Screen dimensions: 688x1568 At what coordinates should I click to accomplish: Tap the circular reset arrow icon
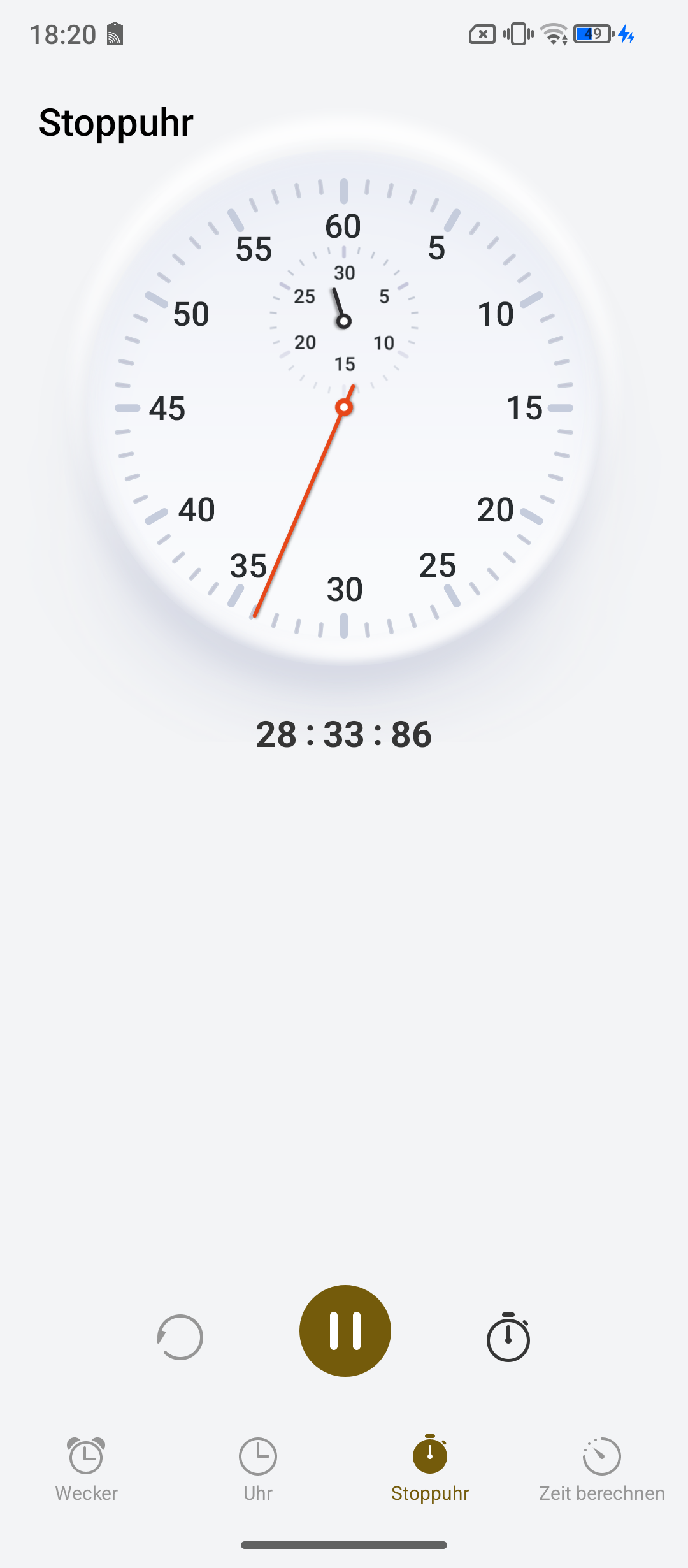click(x=180, y=1337)
